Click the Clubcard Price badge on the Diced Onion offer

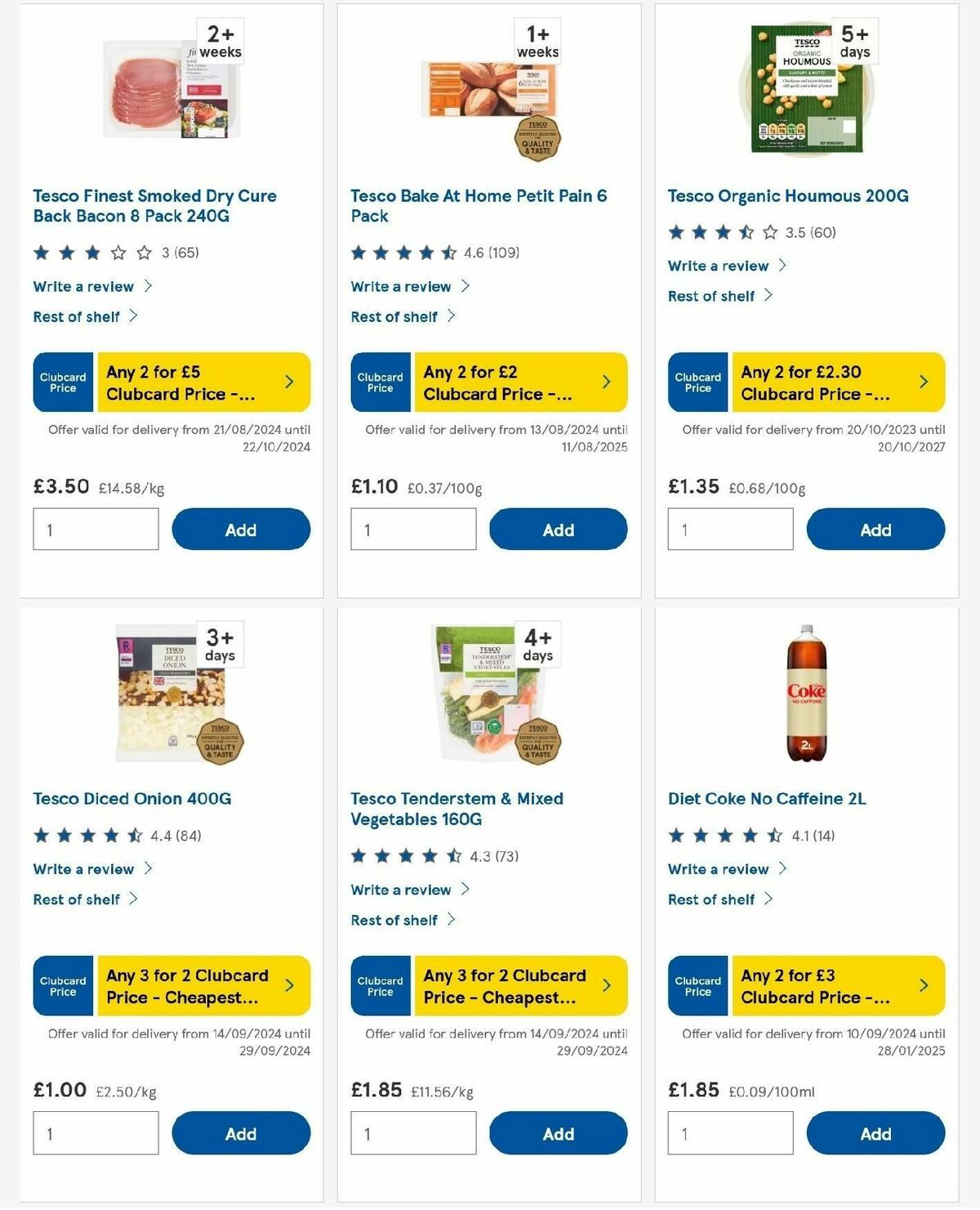pos(63,985)
